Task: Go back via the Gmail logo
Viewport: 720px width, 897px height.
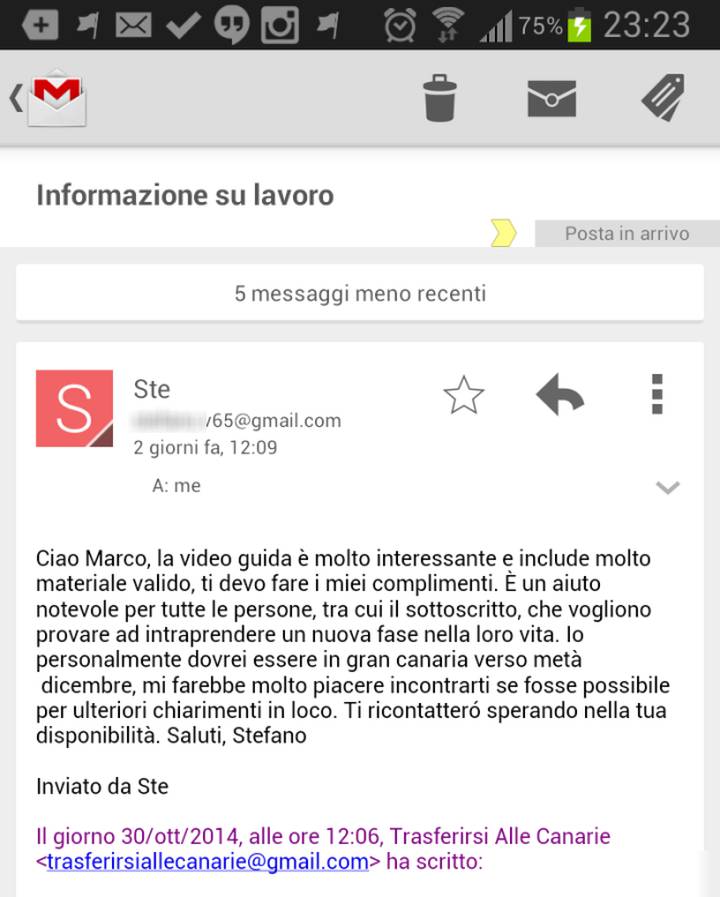Action: tap(52, 98)
